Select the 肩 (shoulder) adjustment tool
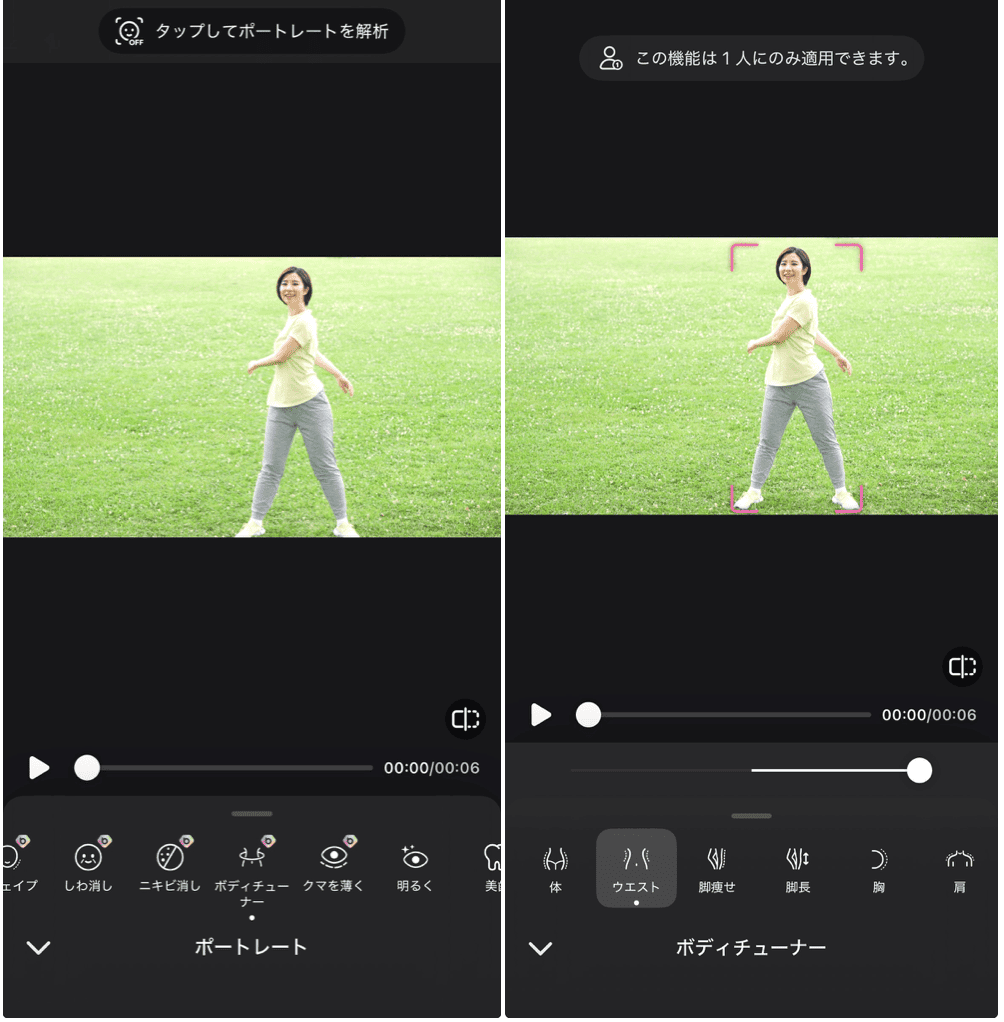The width and height of the screenshot is (1004, 1022). pos(957,867)
